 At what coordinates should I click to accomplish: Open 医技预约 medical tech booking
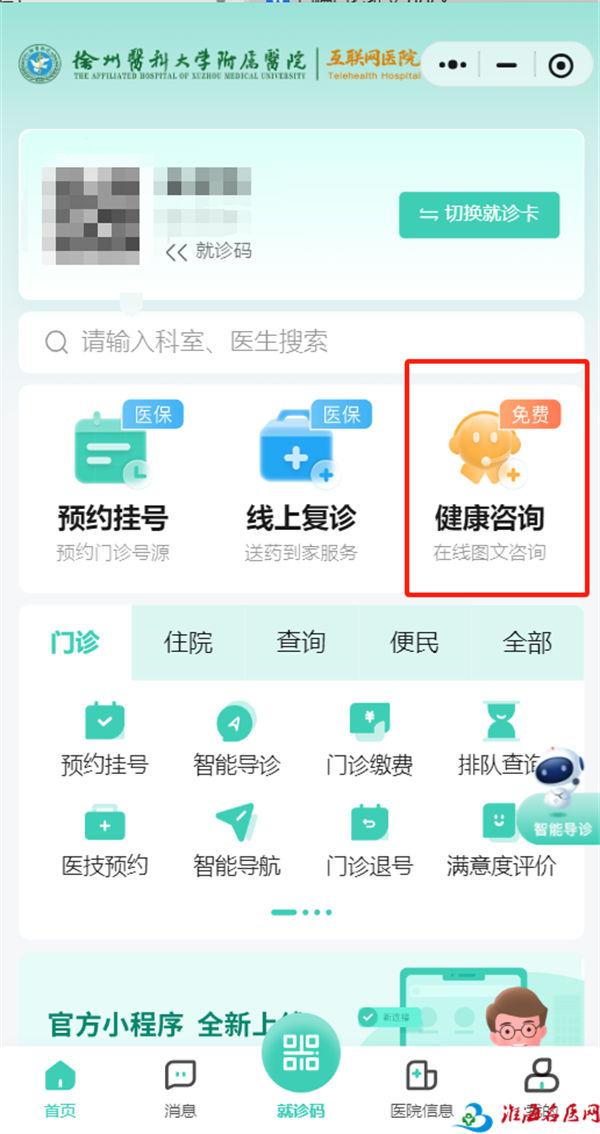click(x=105, y=838)
